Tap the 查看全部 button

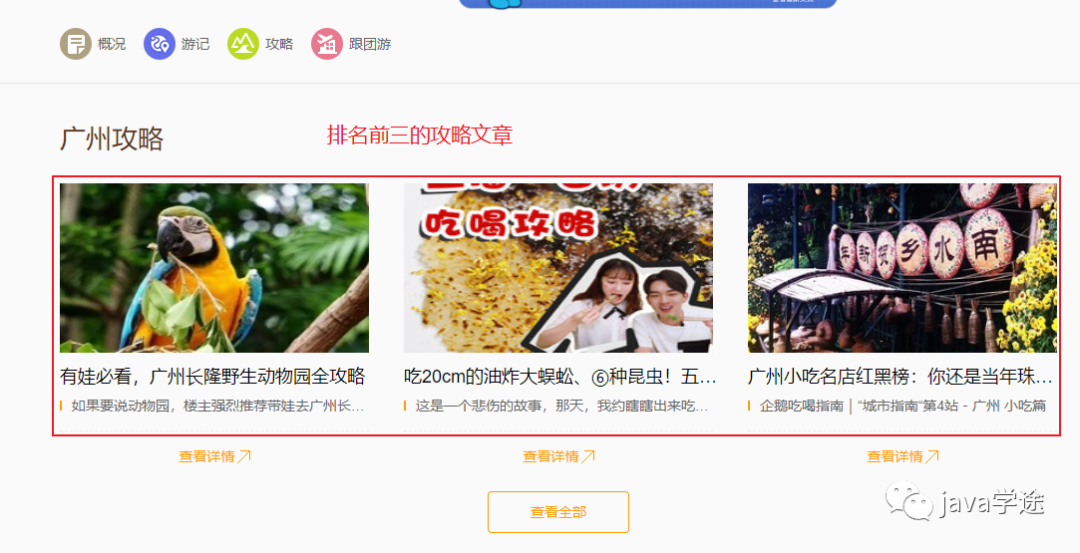pyautogui.click(x=558, y=512)
